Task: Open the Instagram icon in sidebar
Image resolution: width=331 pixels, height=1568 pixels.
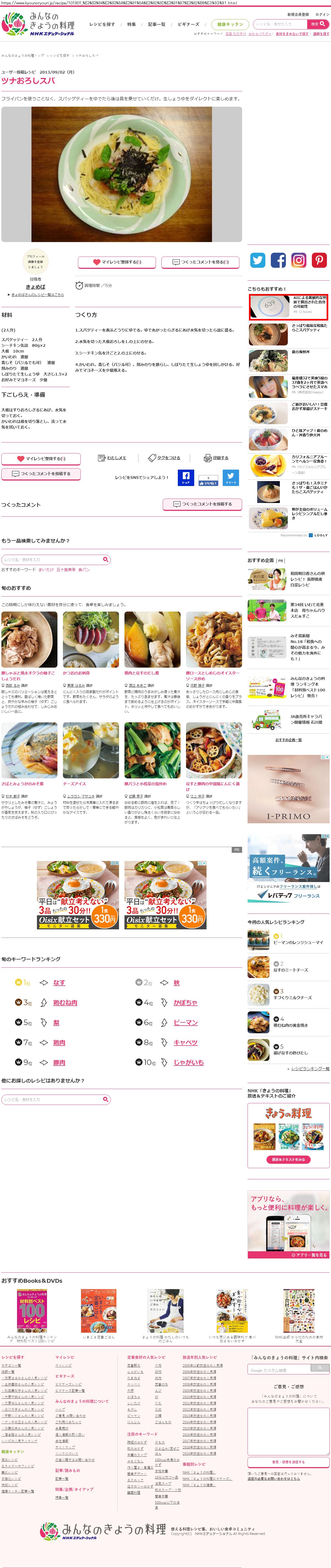Action: (299, 261)
